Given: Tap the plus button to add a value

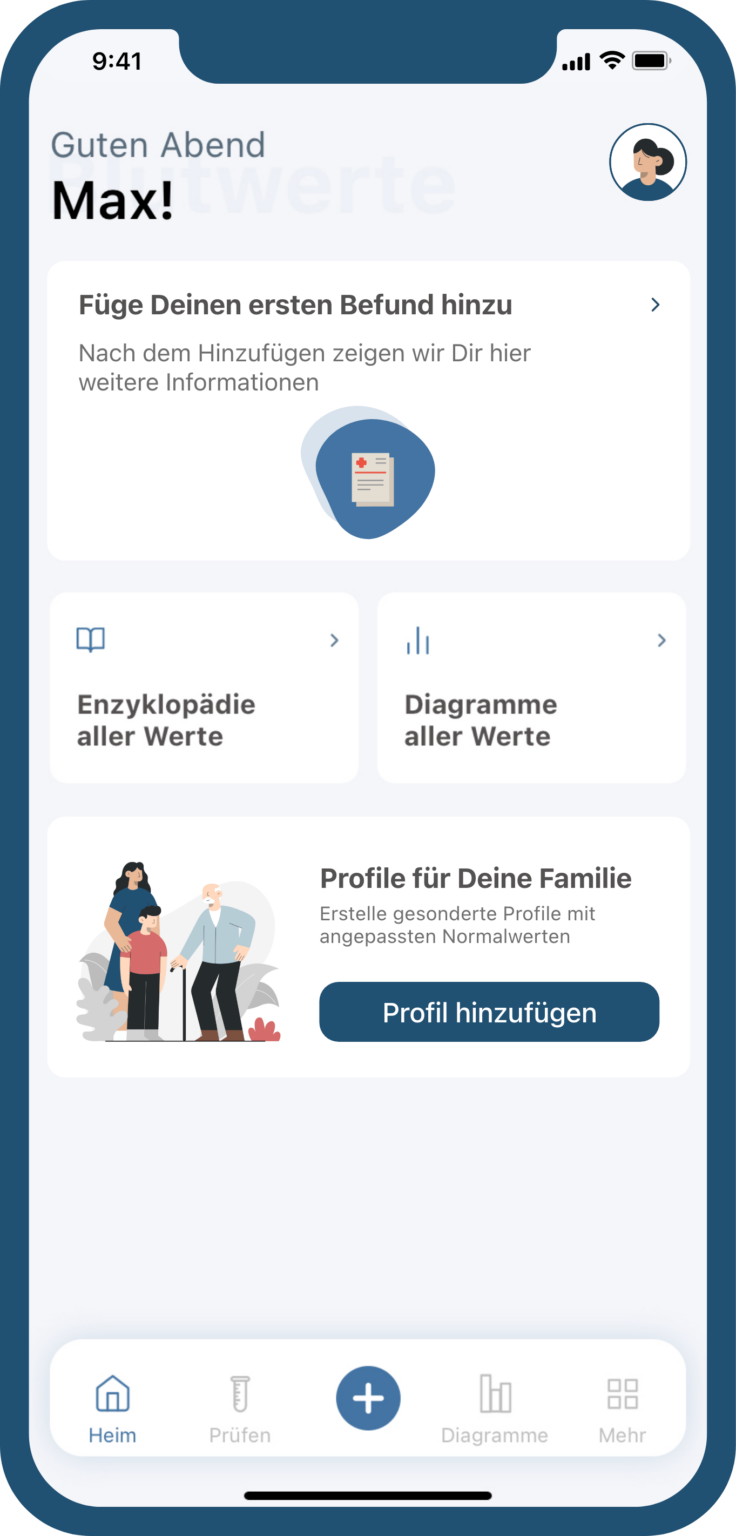Looking at the screenshot, I should 368,1397.
